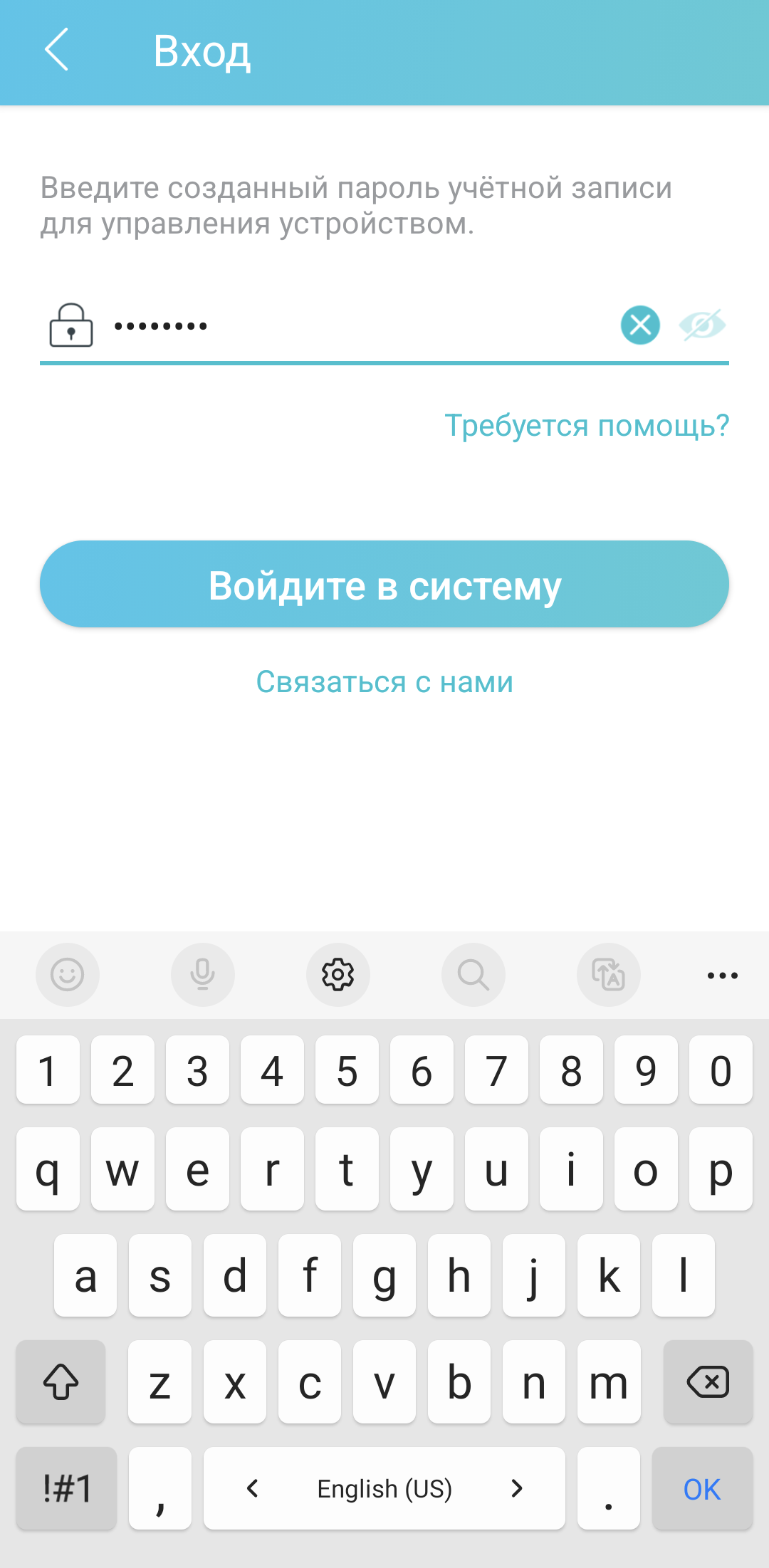Tap Войдите в систему button
Screen dimensions: 769x1568
point(384,585)
